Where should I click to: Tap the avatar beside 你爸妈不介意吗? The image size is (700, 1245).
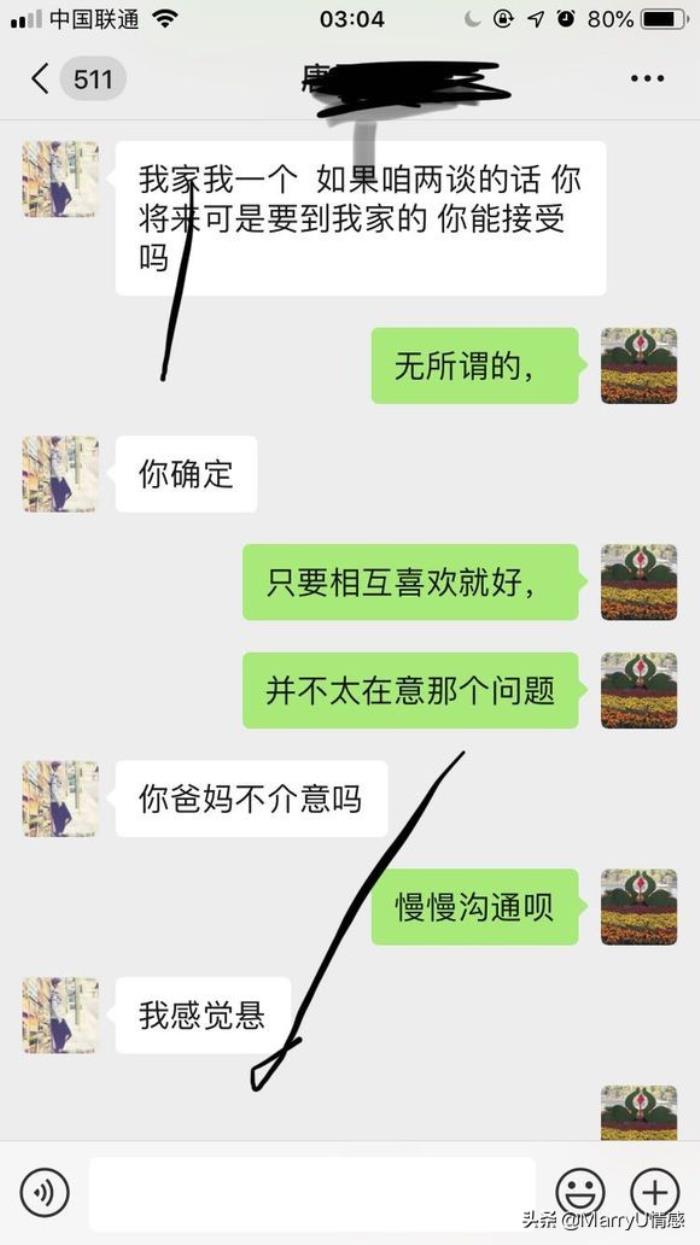[x=60, y=799]
